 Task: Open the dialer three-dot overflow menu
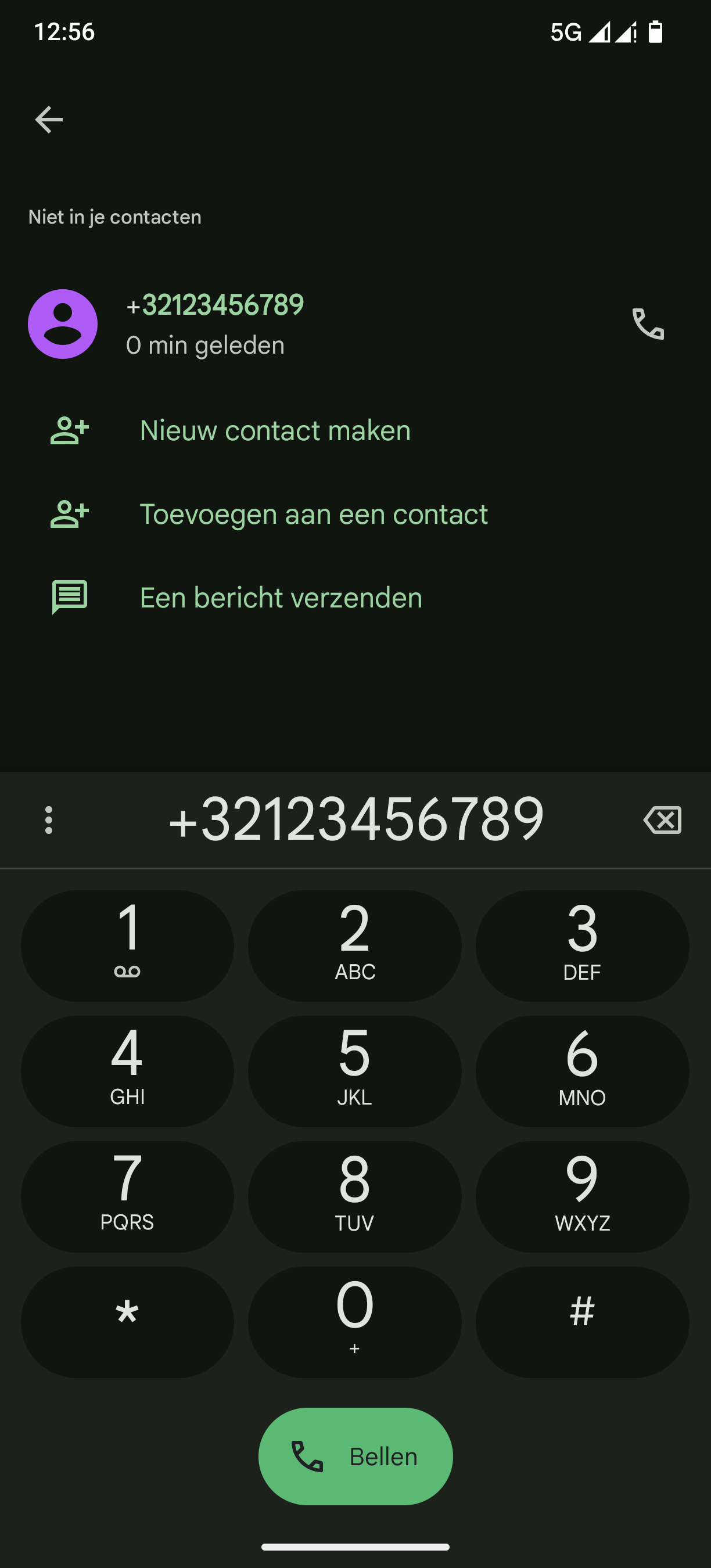(49, 820)
